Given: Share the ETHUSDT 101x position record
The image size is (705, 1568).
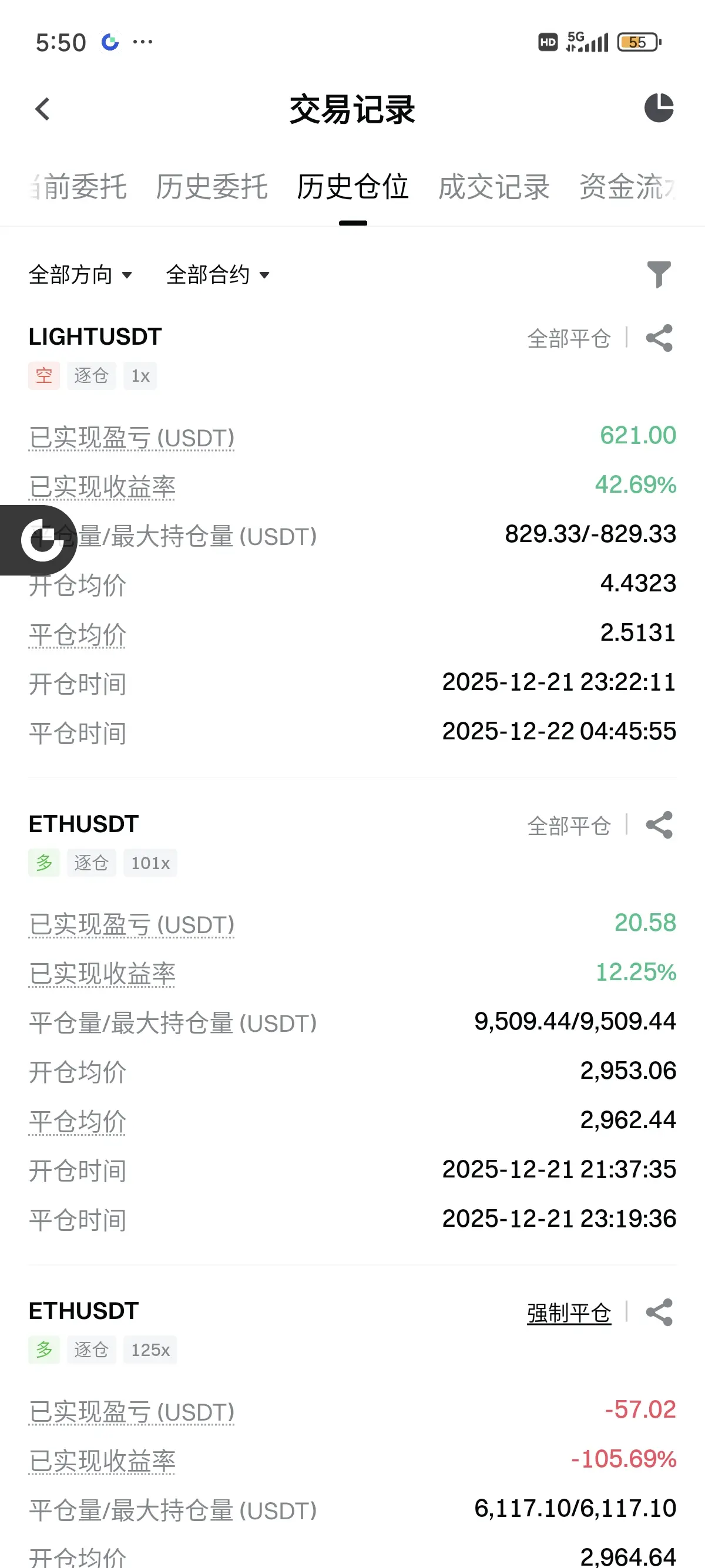Looking at the screenshot, I should tap(659, 825).
